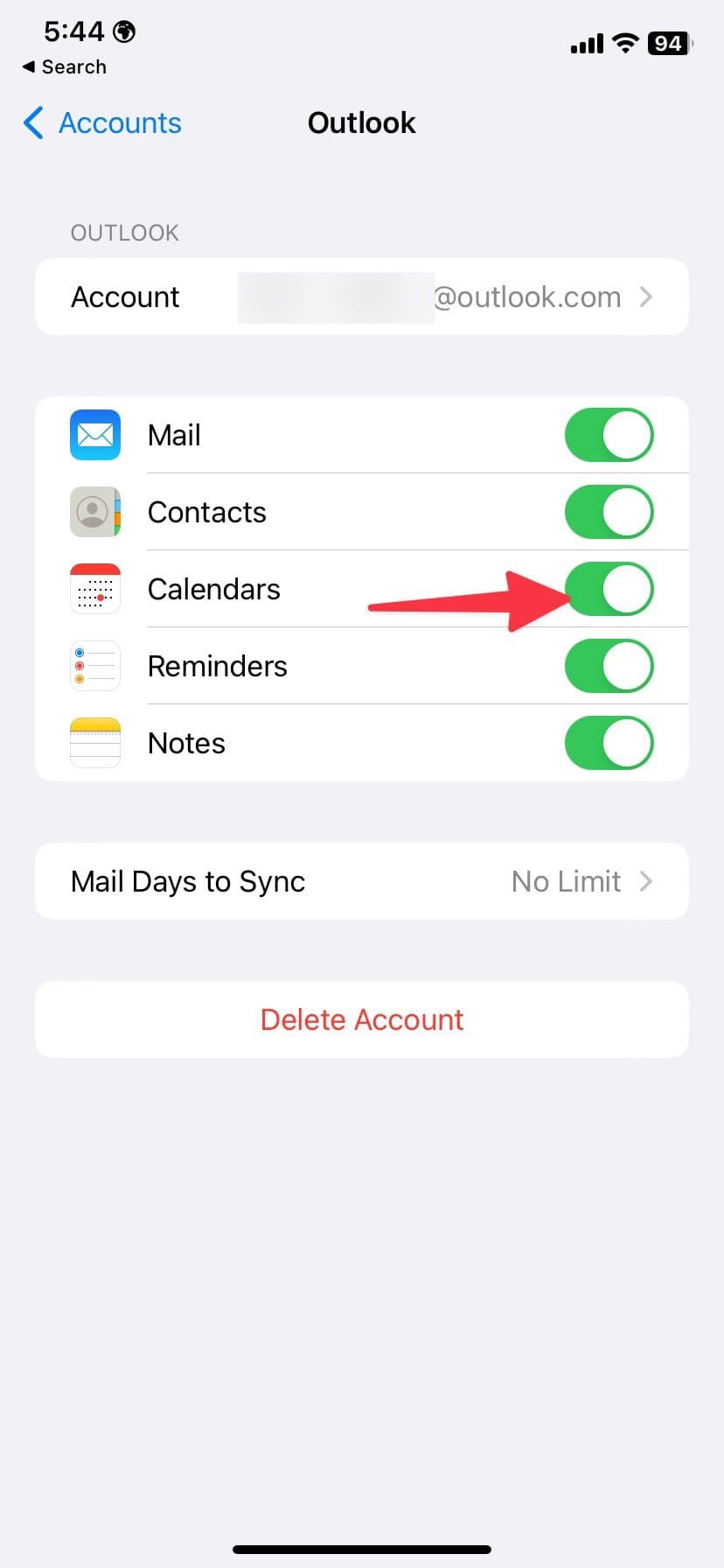
Task: Expand the Account details row
Action: (362, 297)
